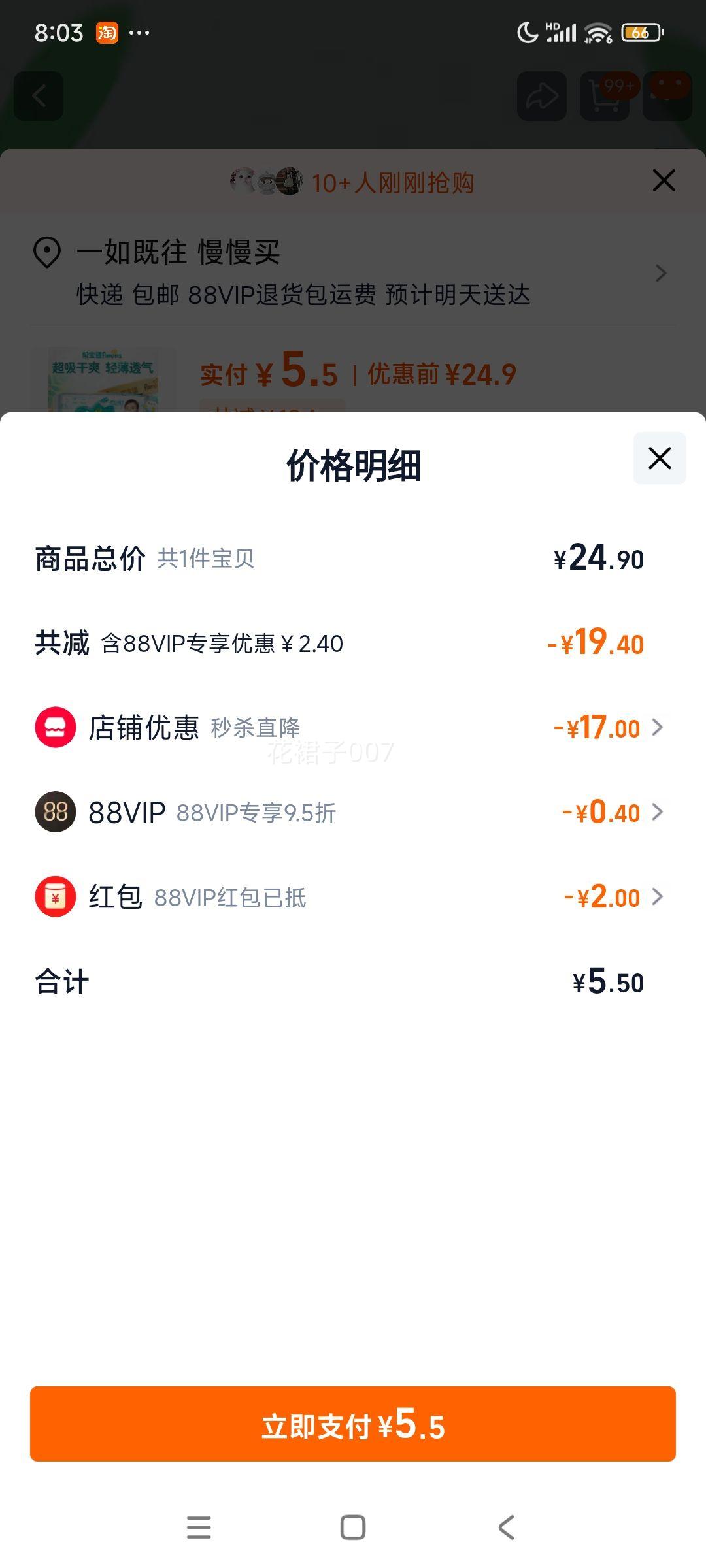706x1568 pixels.
Task: Open 红包 deduction details
Action: pyautogui.click(x=353, y=897)
